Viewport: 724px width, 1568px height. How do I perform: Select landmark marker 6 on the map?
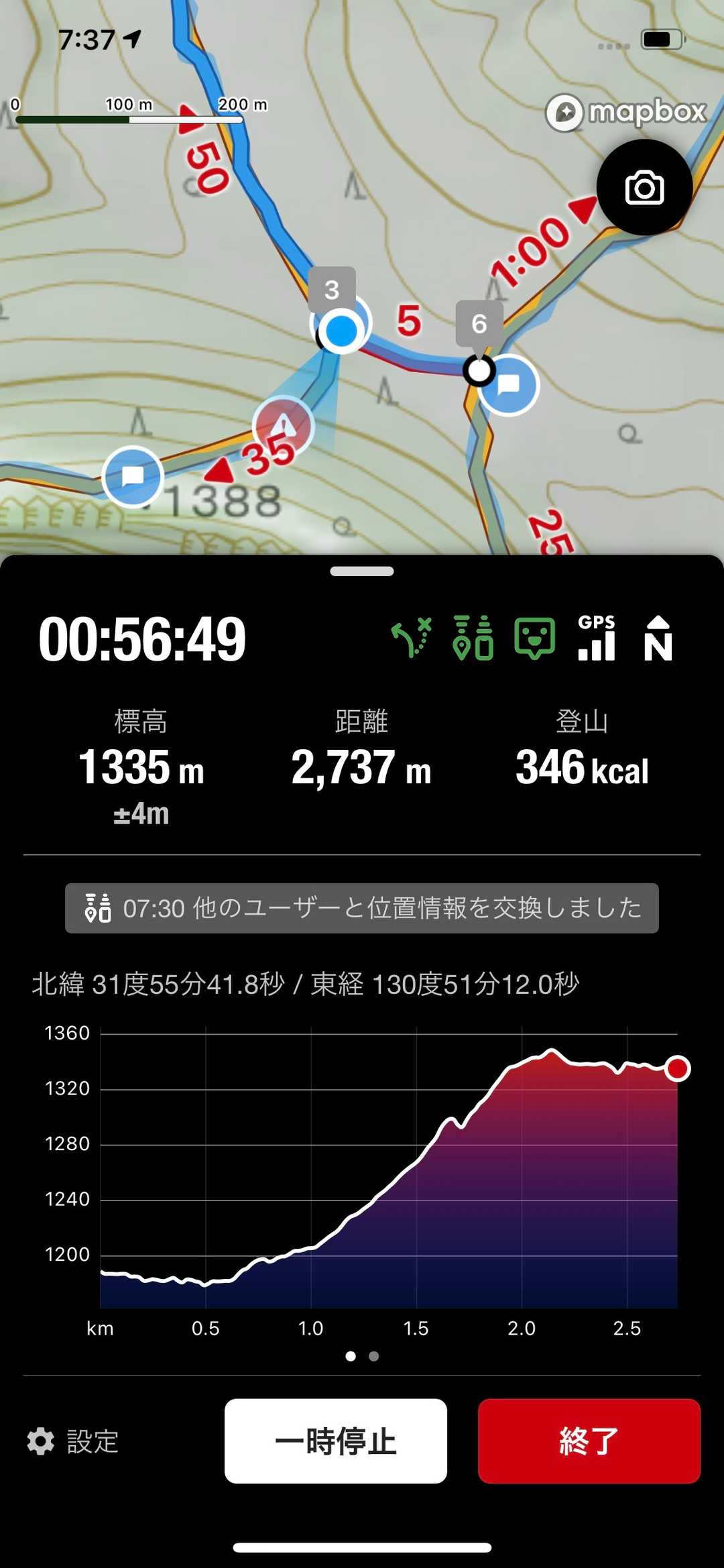tap(479, 325)
